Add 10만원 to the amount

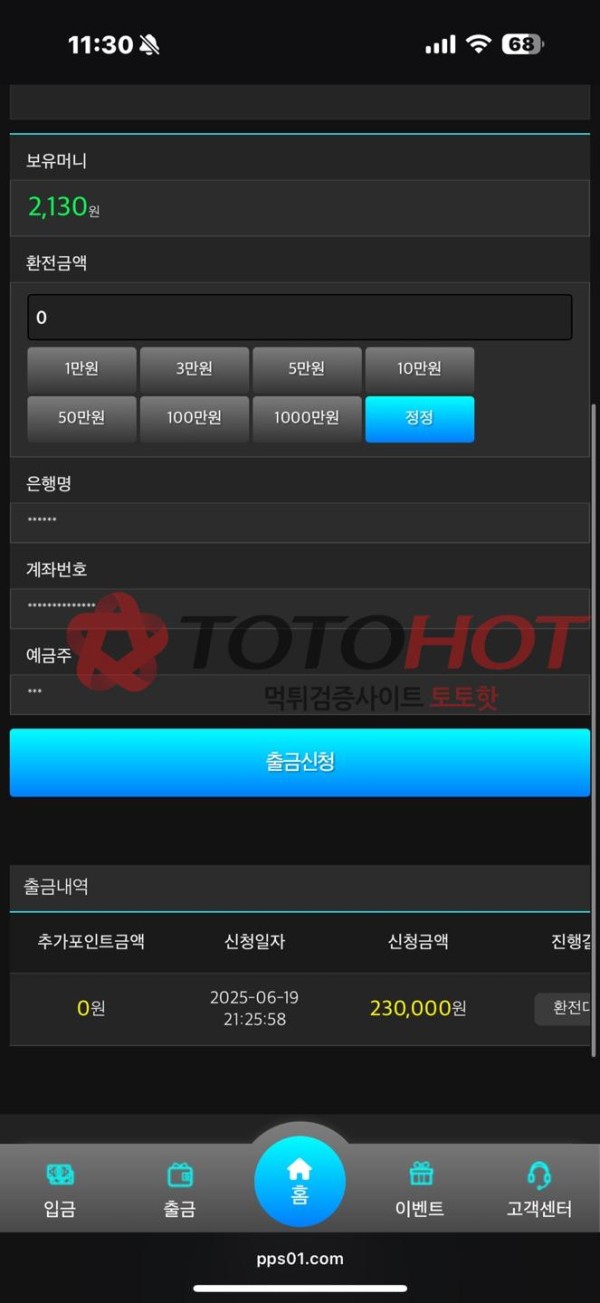click(419, 369)
